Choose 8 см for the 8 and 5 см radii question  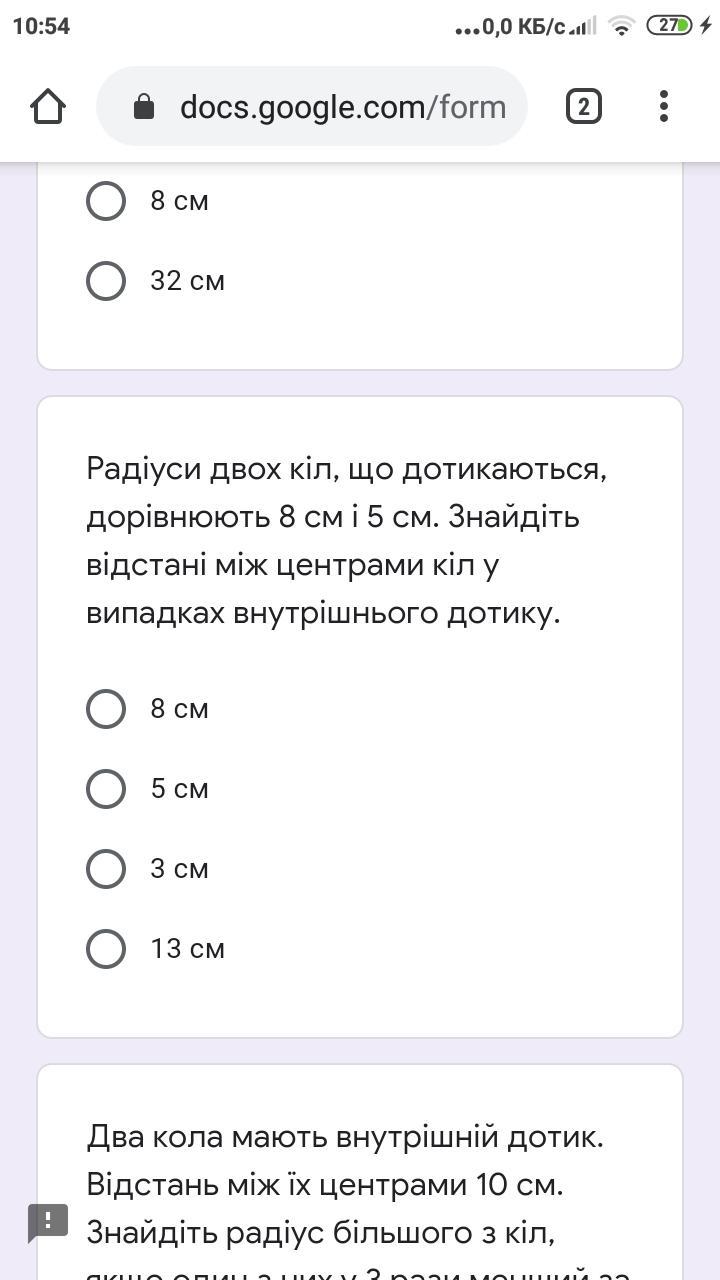coord(148,709)
